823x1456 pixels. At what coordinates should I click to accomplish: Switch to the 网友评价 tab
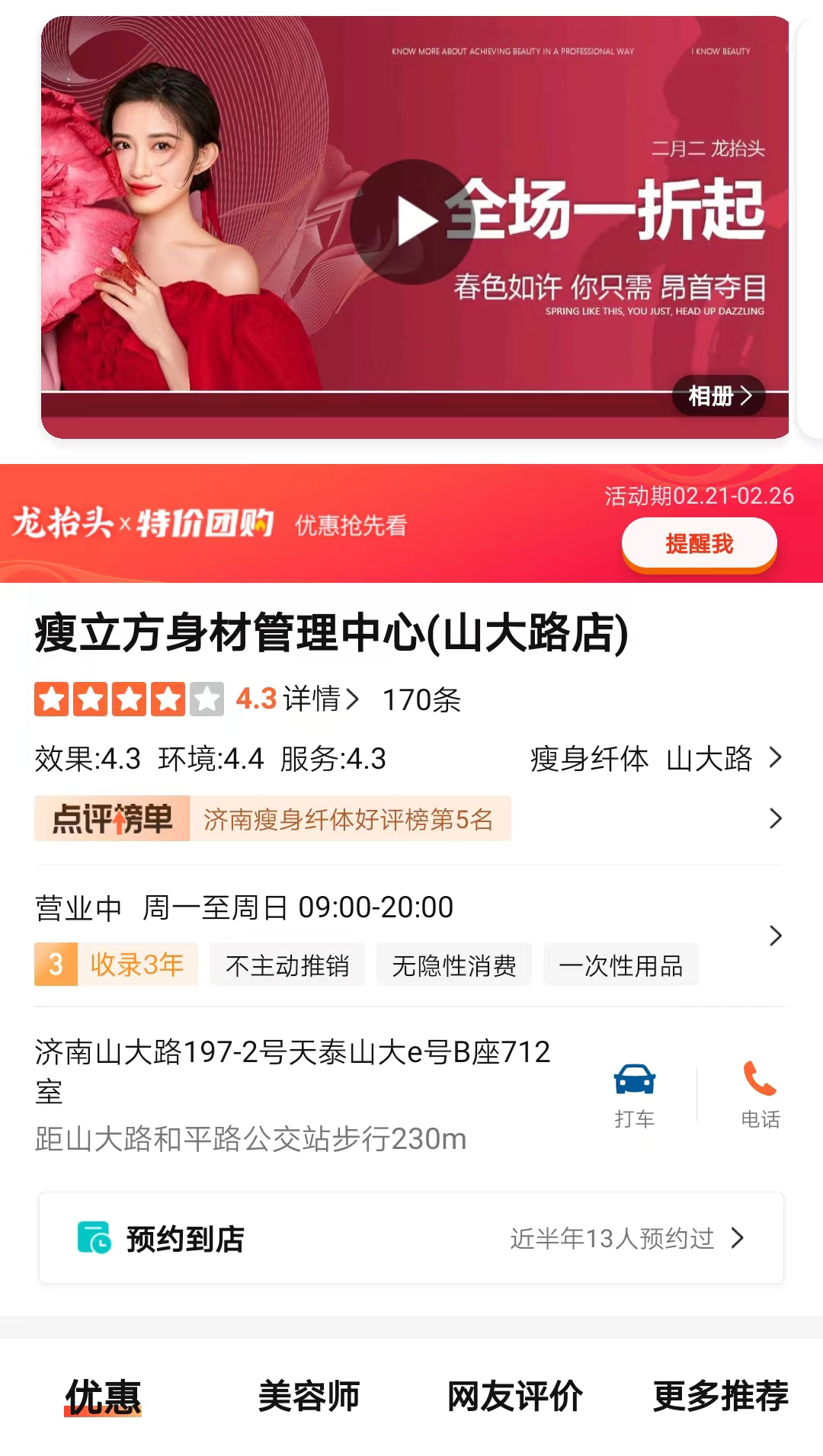514,1397
